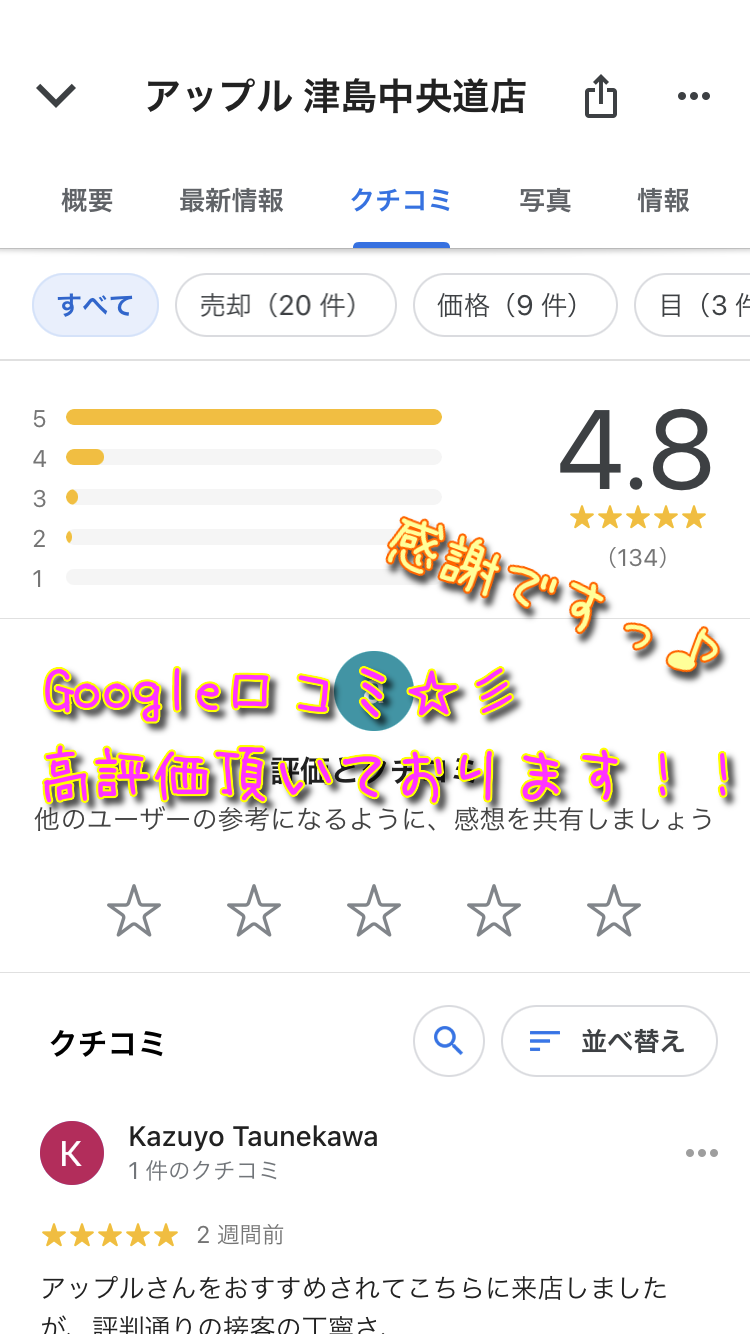750x1334 pixels.
Task: Open Kazuyo Taunekawa's reviewer profile
Action: 72,1153
